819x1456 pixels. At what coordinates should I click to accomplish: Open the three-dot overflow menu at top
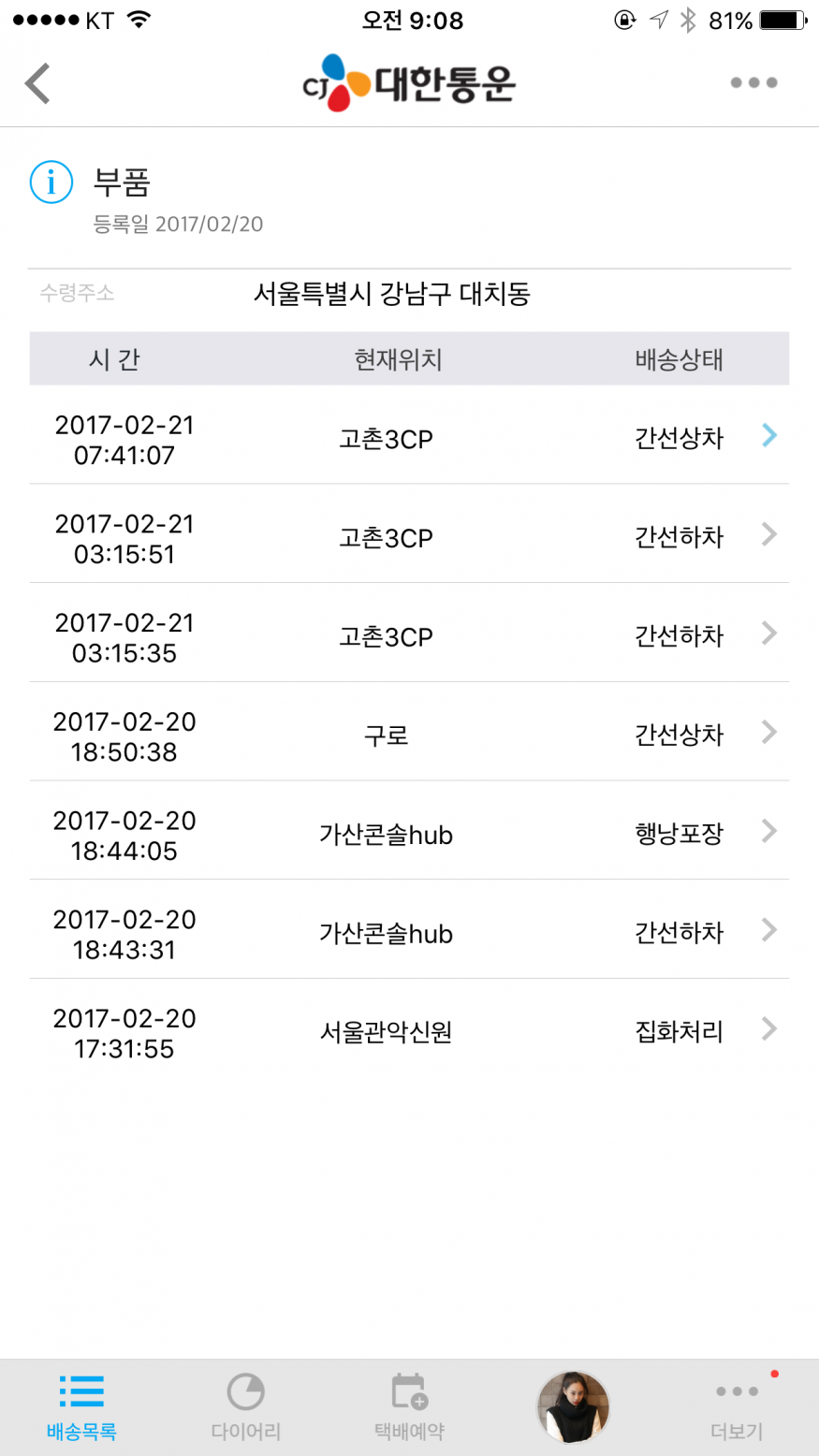(x=753, y=83)
